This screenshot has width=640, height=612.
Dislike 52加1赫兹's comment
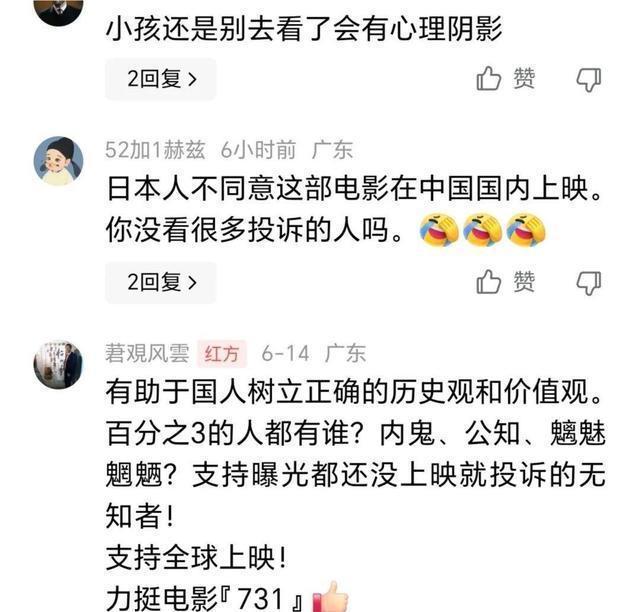(x=589, y=283)
